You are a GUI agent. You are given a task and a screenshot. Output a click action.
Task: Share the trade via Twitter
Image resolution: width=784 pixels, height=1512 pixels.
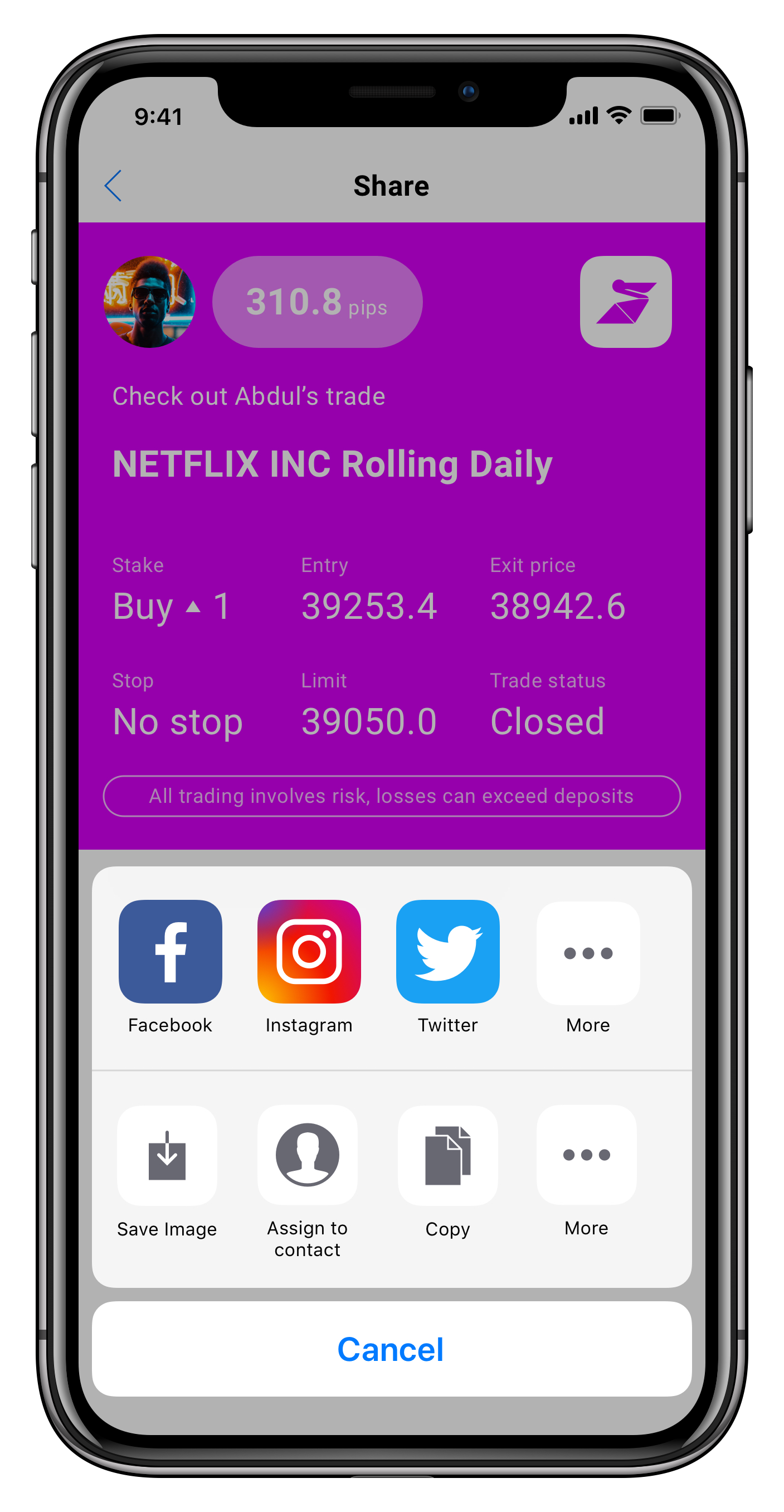pyautogui.click(x=448, y=952)
